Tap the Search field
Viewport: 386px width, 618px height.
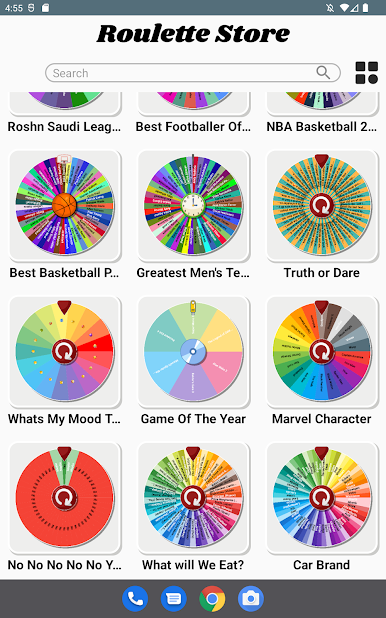pyautogui.click(x=193, y=73)
